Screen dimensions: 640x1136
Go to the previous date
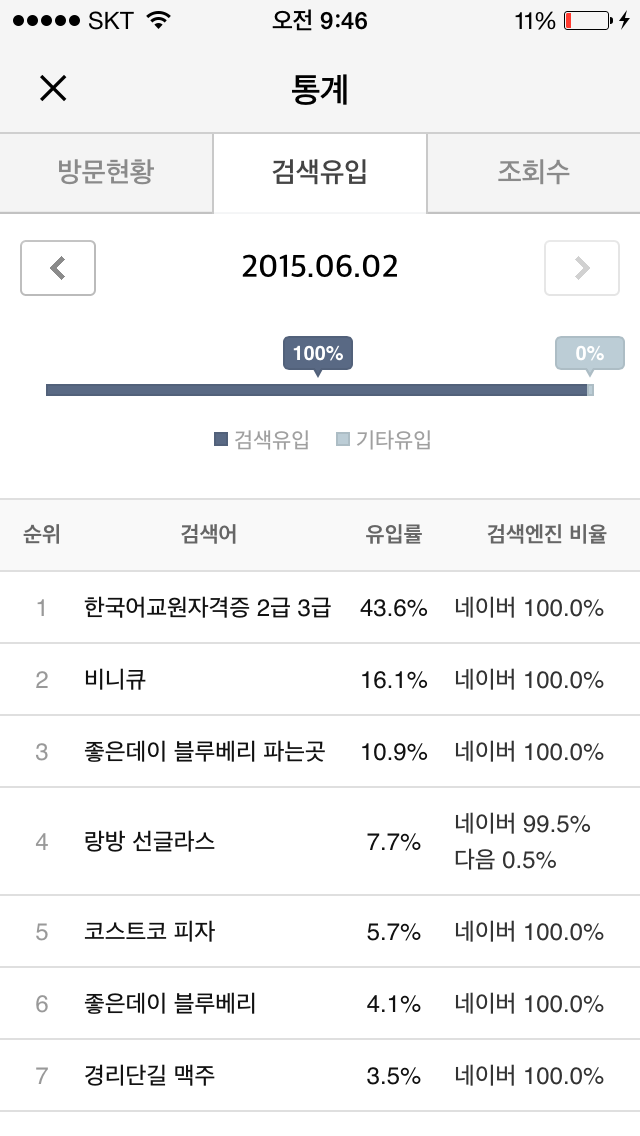point(58,268)
